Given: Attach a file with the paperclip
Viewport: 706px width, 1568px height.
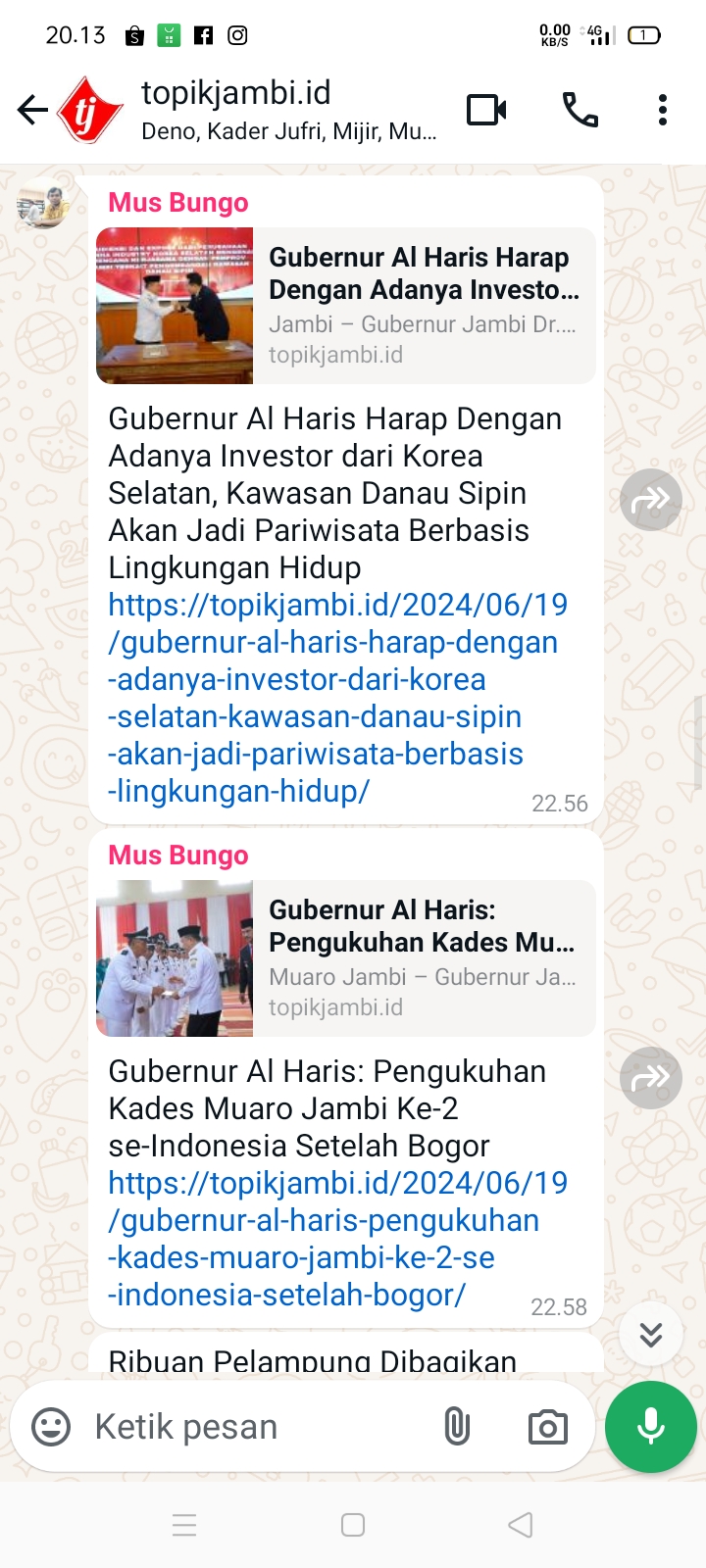Looking at the screenshot, I should (457, 1427).
